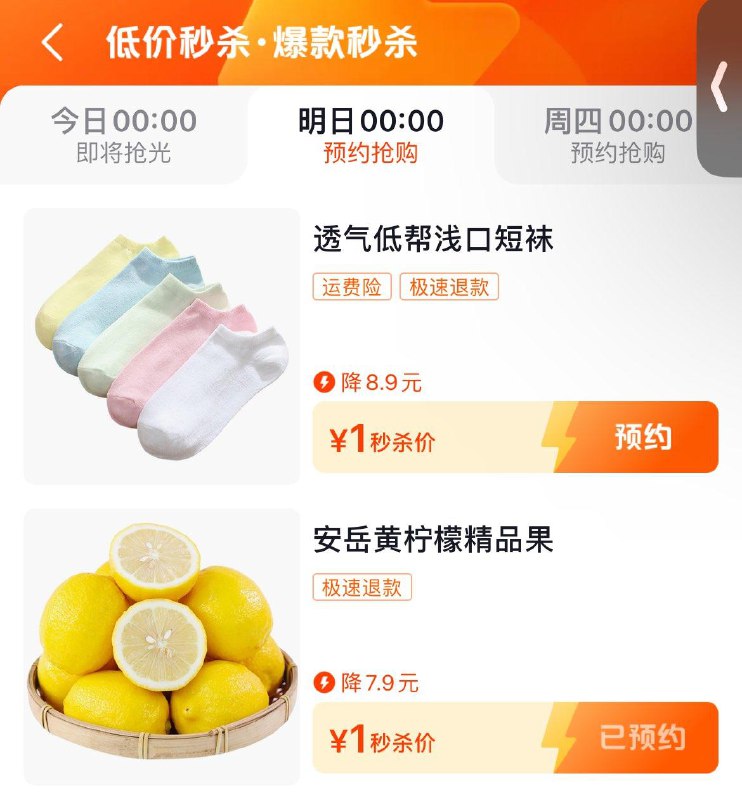Viewport: 742px width, 800px height.
Task: Tap the lightning bolt inside the socks price banner
Action: coord(560,436)
